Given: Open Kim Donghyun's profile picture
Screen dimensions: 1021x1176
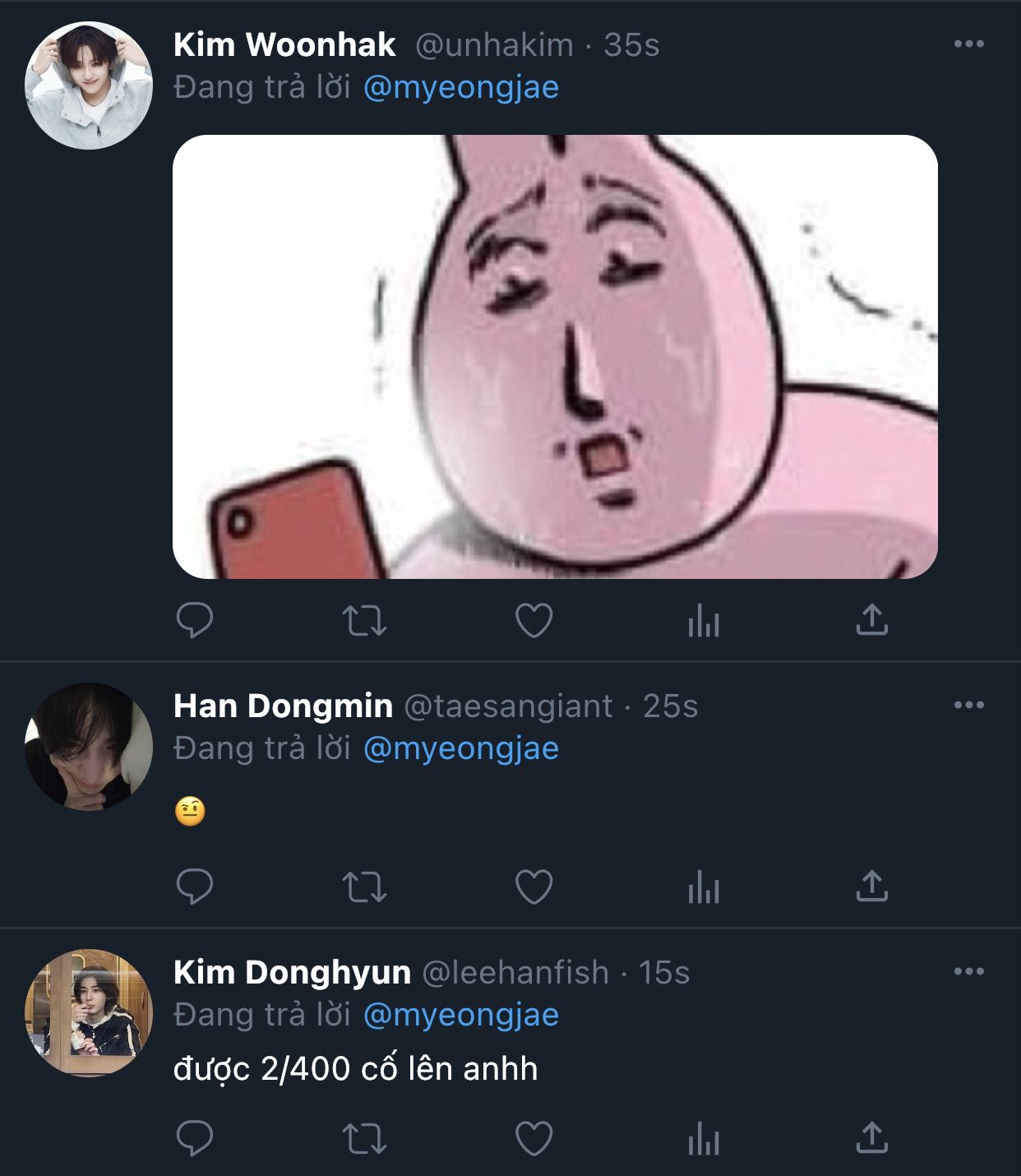Looking at the screenshot, I should pos(89,1013).
